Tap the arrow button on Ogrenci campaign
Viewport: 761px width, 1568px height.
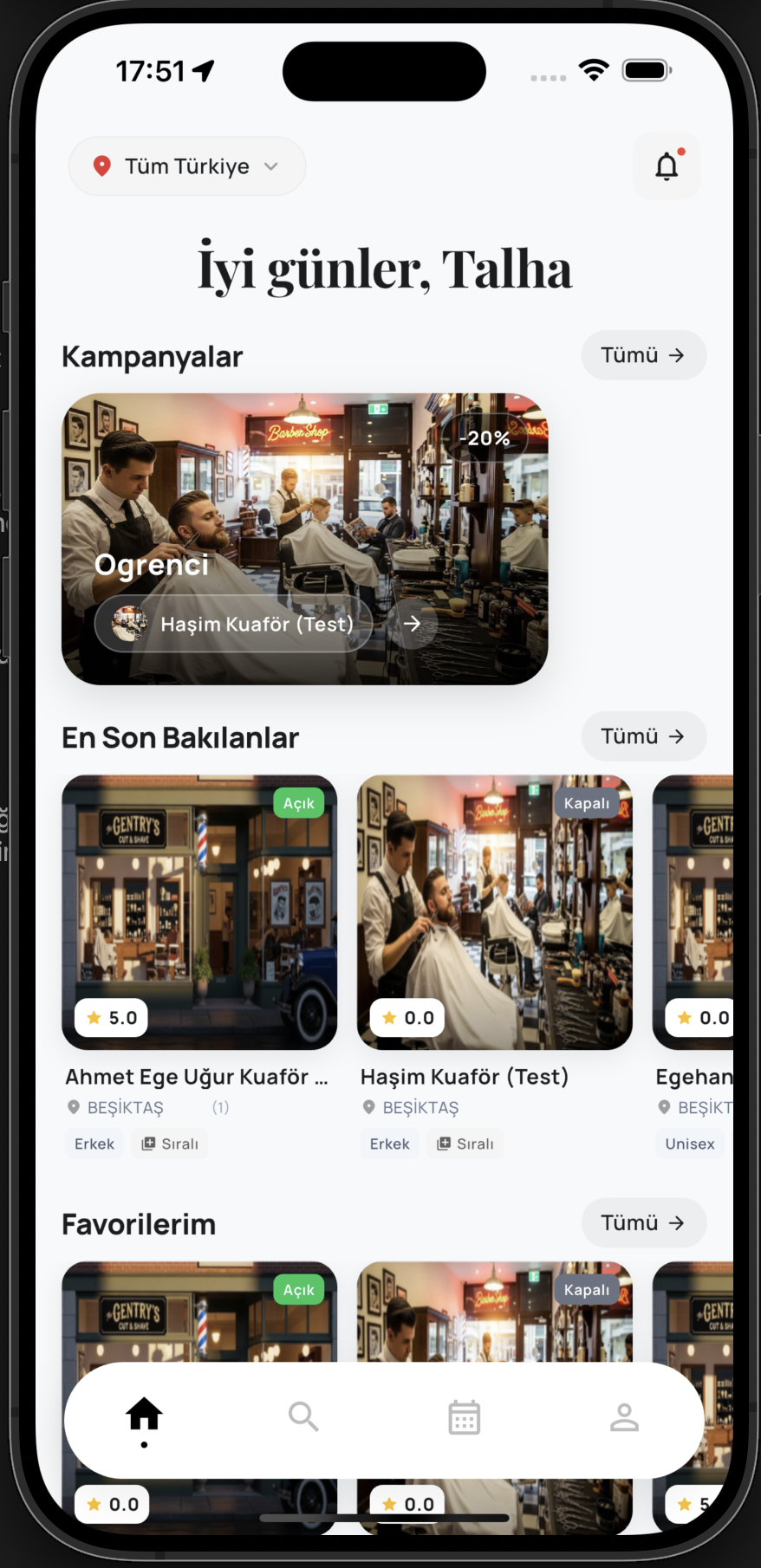[412, 623]
